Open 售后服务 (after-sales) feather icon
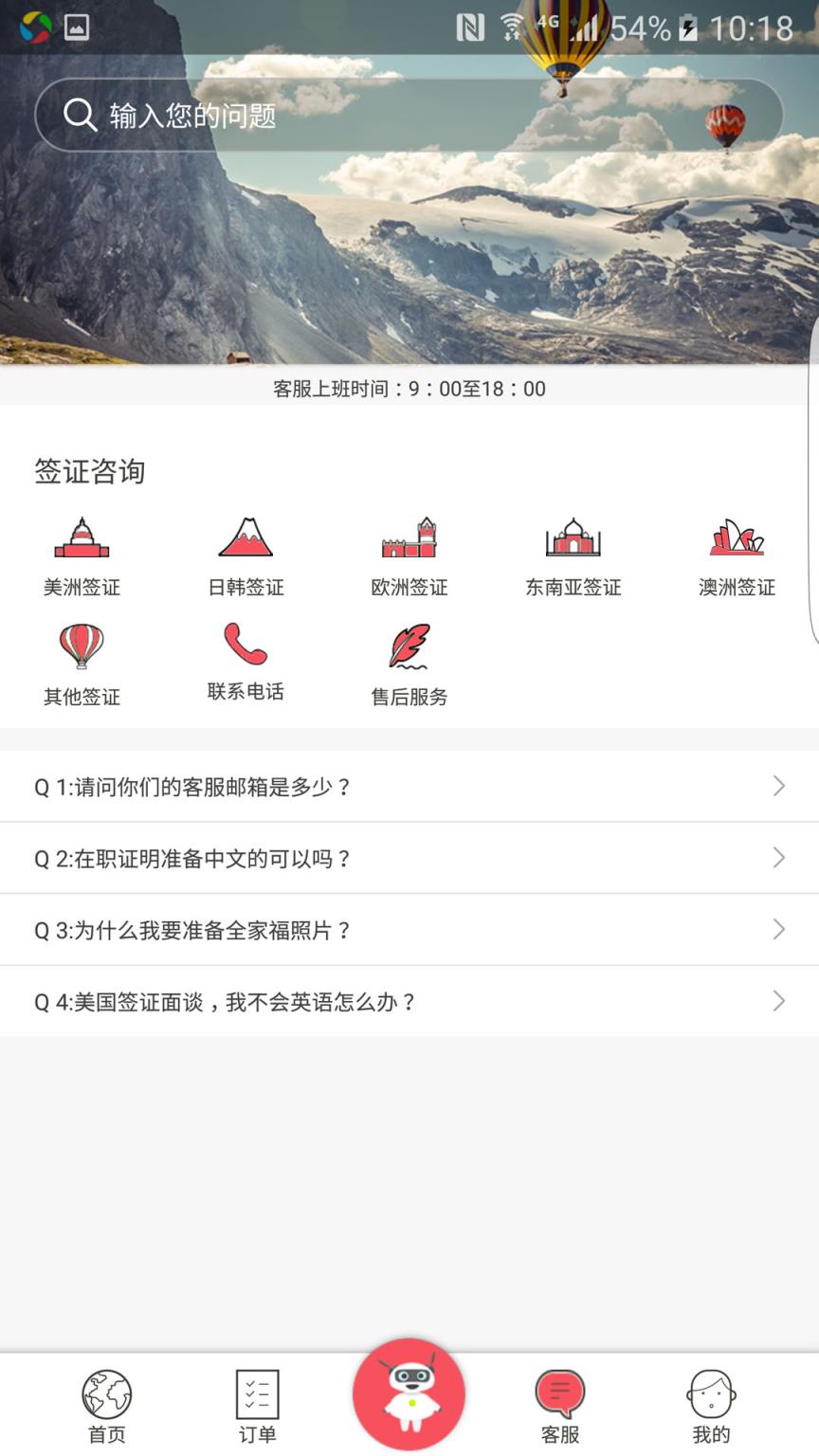The height and width of the screenshot is (1456, 819). click(408, 648)
